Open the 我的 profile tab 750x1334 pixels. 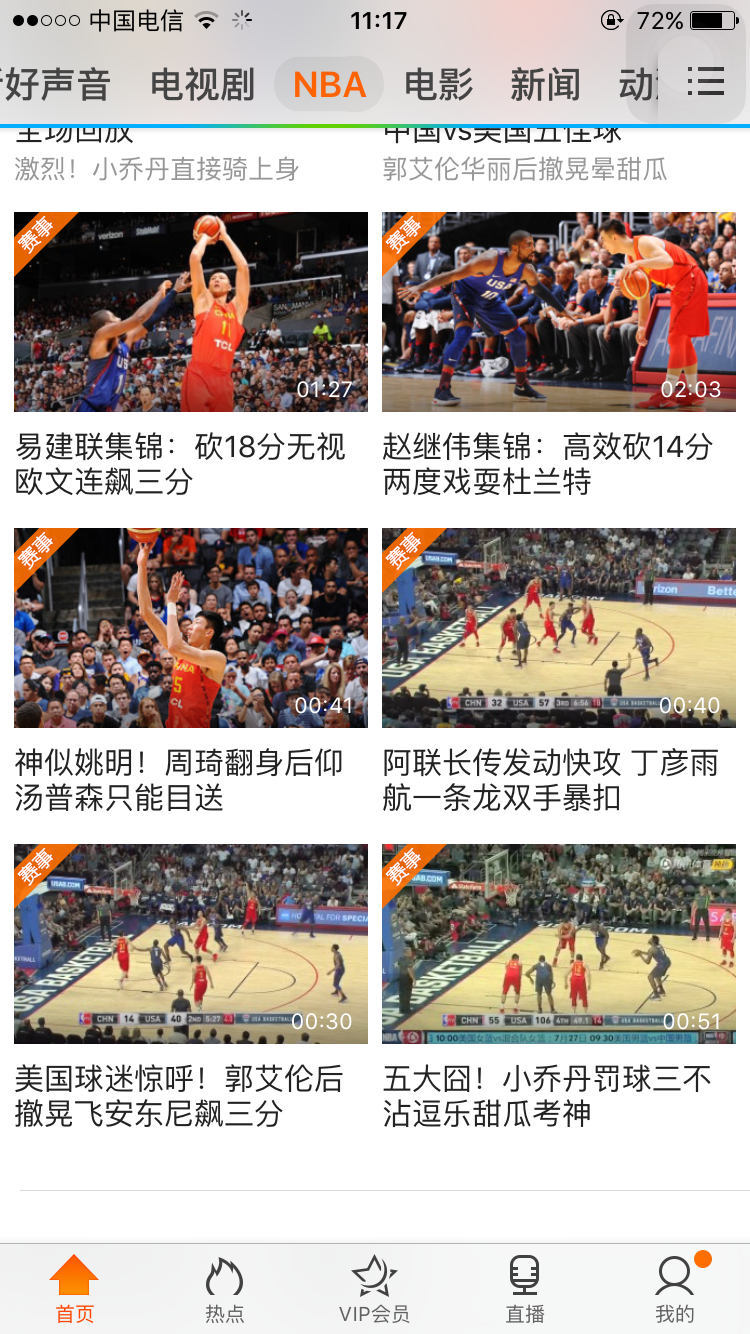(675, 1290)
